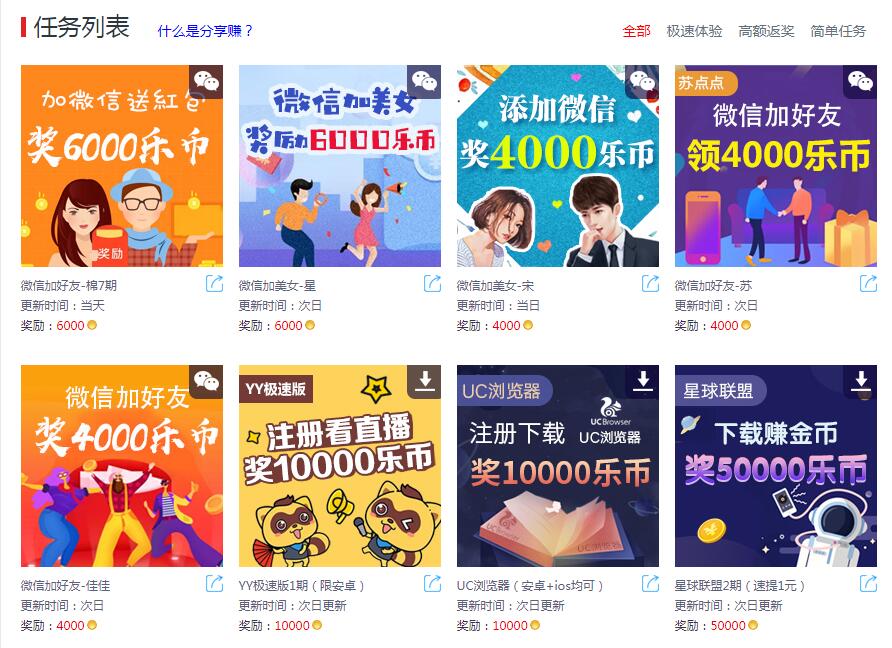Open the 微信加美女-星 task card
Image resolution: width=892 pixels, height=648 pixels.
click(x=340, y=166)
